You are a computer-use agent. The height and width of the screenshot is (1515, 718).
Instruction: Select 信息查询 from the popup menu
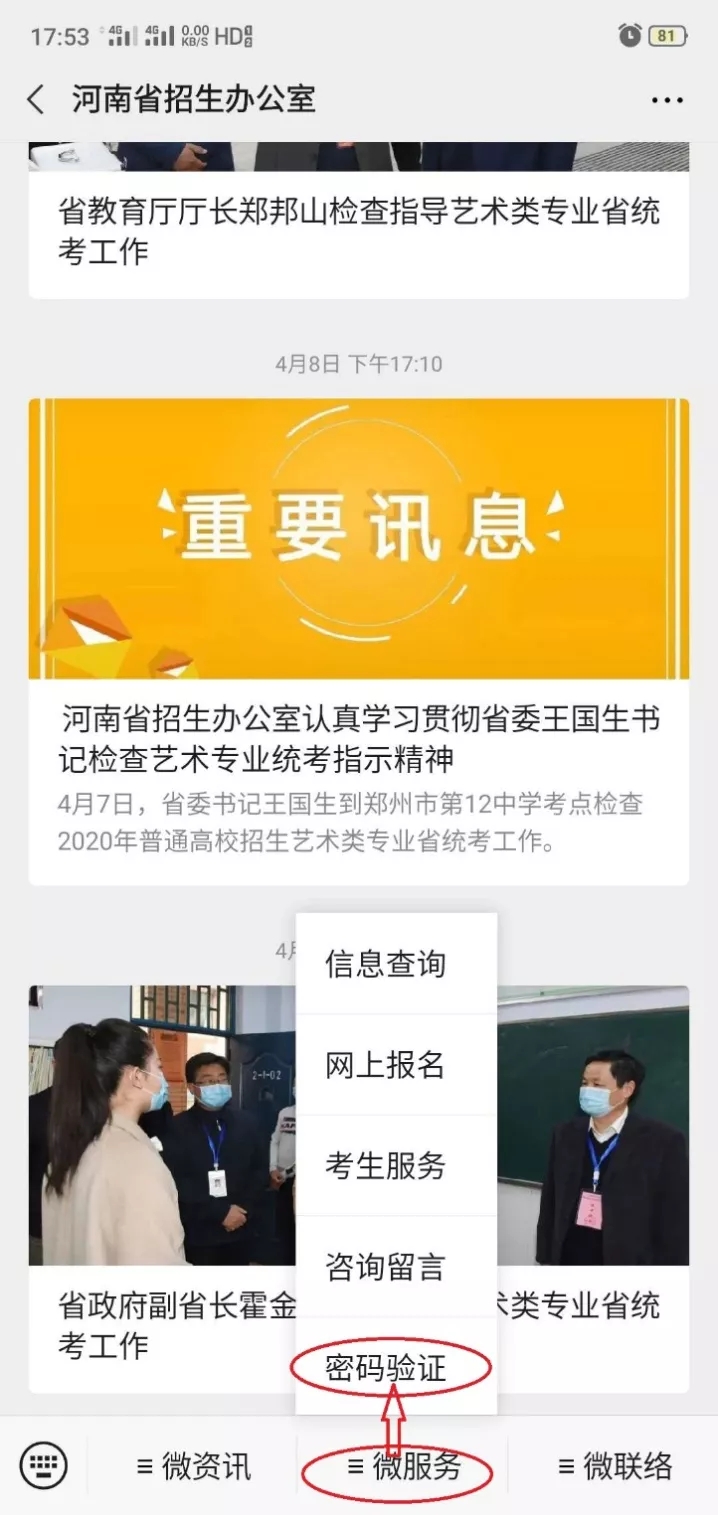(x=386, y=964)
